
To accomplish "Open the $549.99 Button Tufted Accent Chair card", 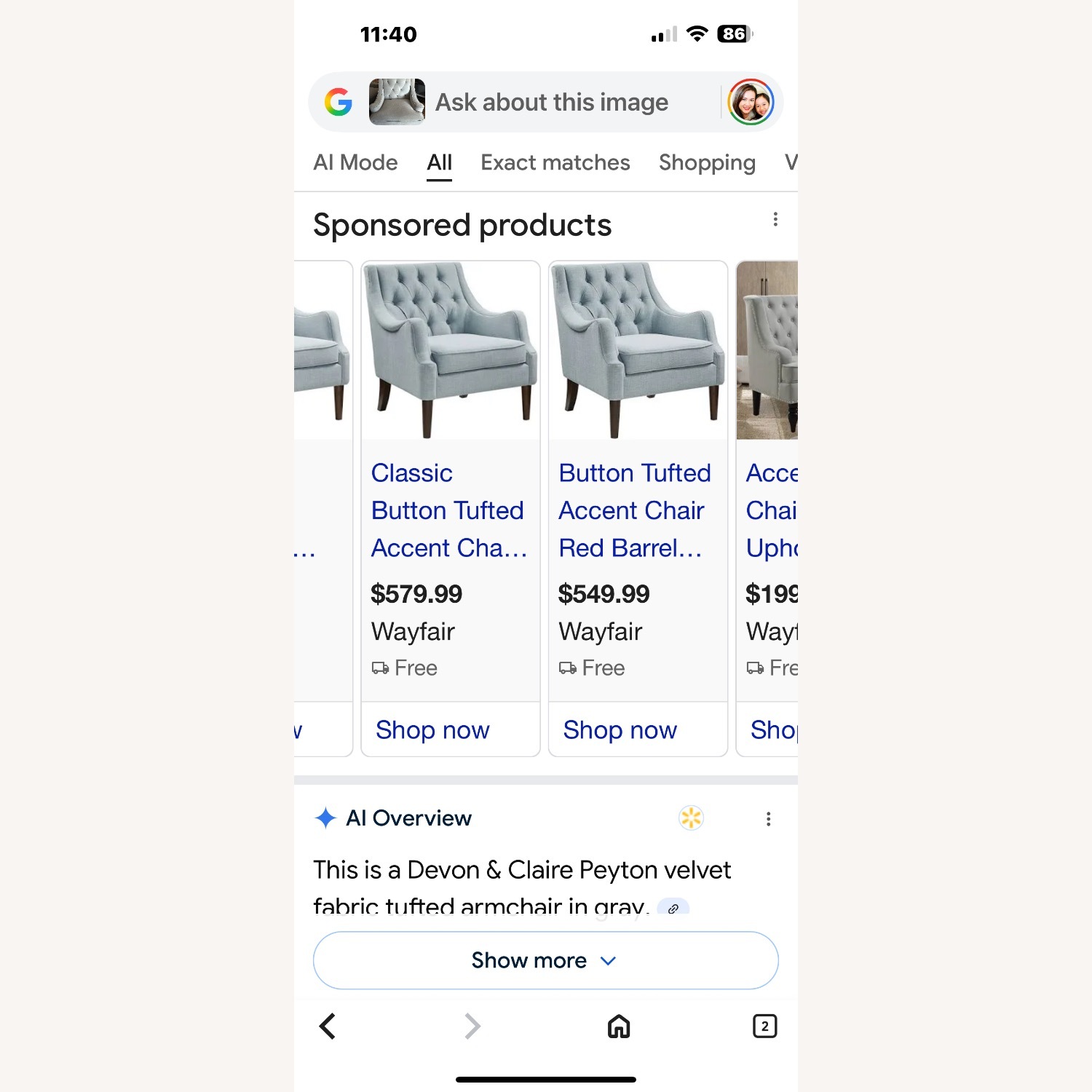I will pyautogui.click(x=636, y=510).
